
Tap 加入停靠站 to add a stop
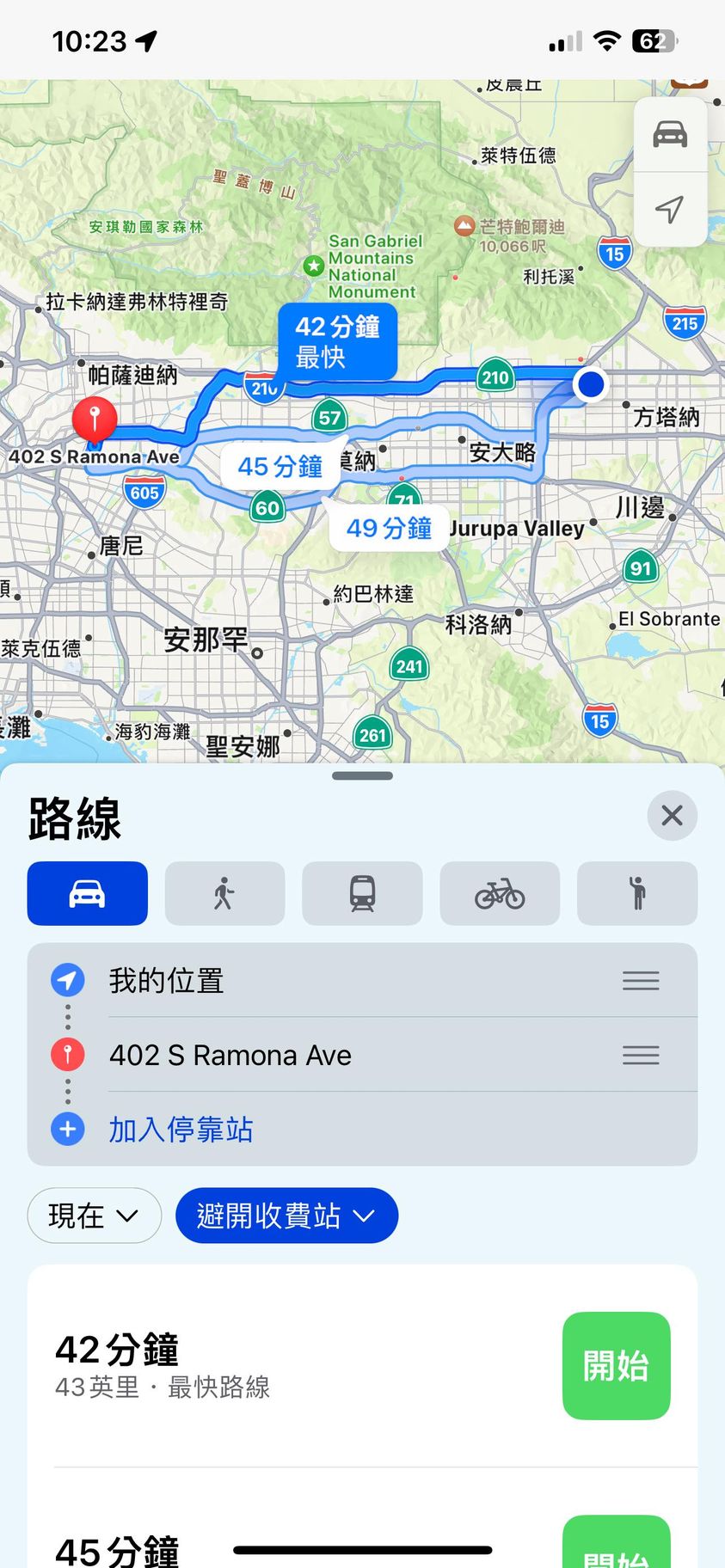181,1130
